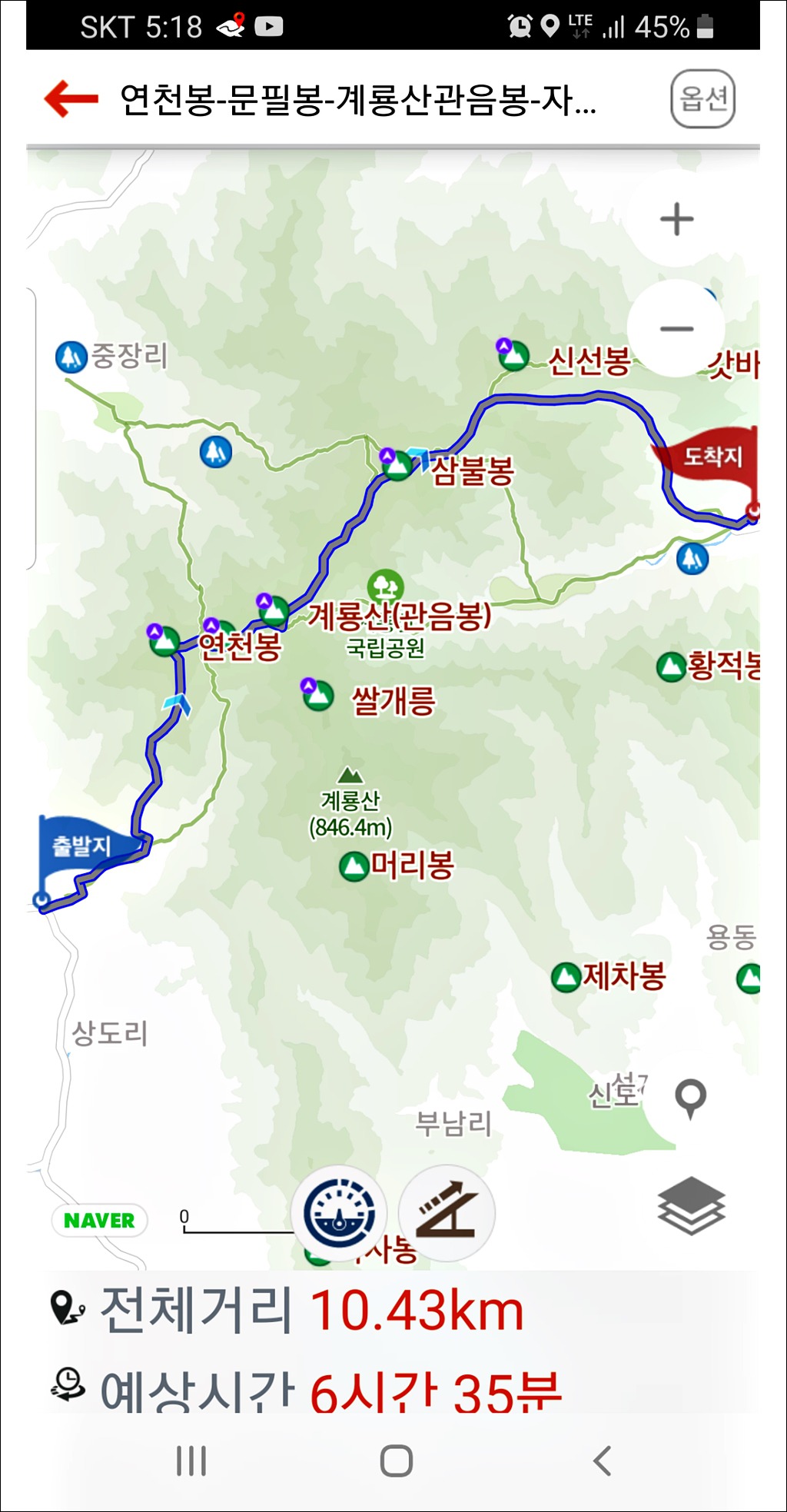Tap the 출발지 start flag marker
This screenshot has width=787, height=1512.
81,847
